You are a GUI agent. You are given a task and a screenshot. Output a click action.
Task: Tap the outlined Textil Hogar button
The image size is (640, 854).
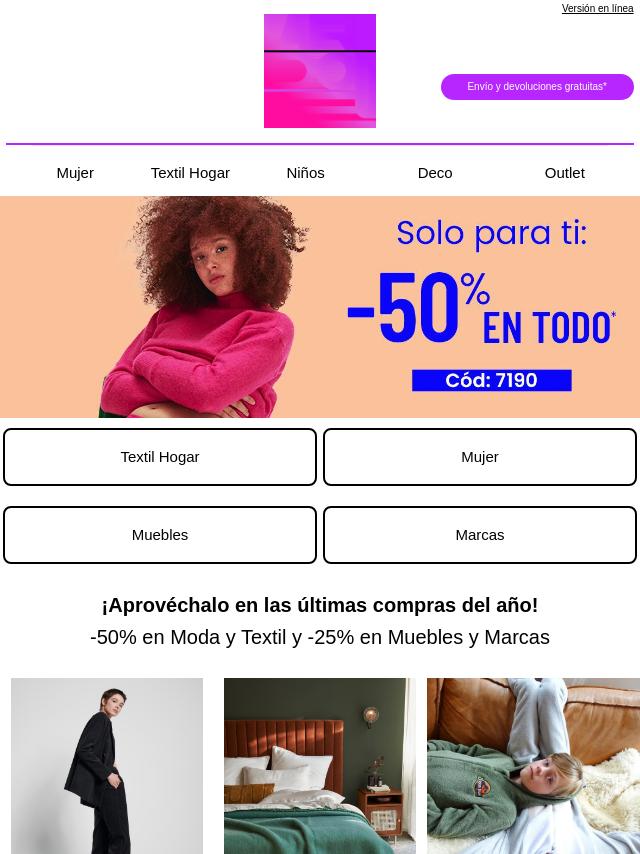coord(160,457)
